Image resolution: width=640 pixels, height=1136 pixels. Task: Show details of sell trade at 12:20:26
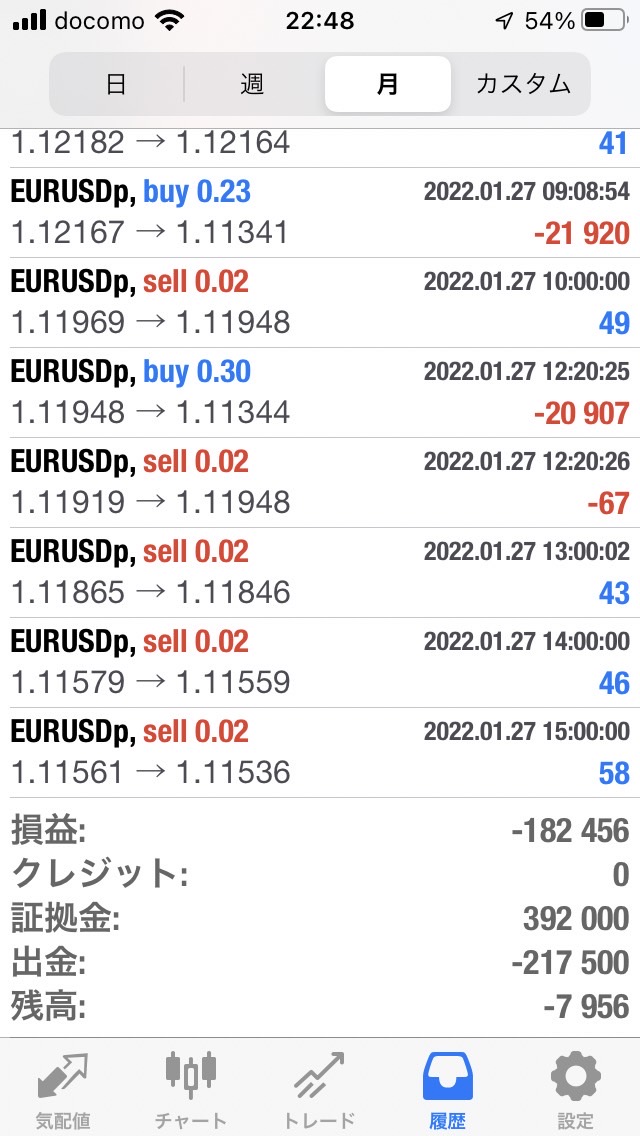320,483
